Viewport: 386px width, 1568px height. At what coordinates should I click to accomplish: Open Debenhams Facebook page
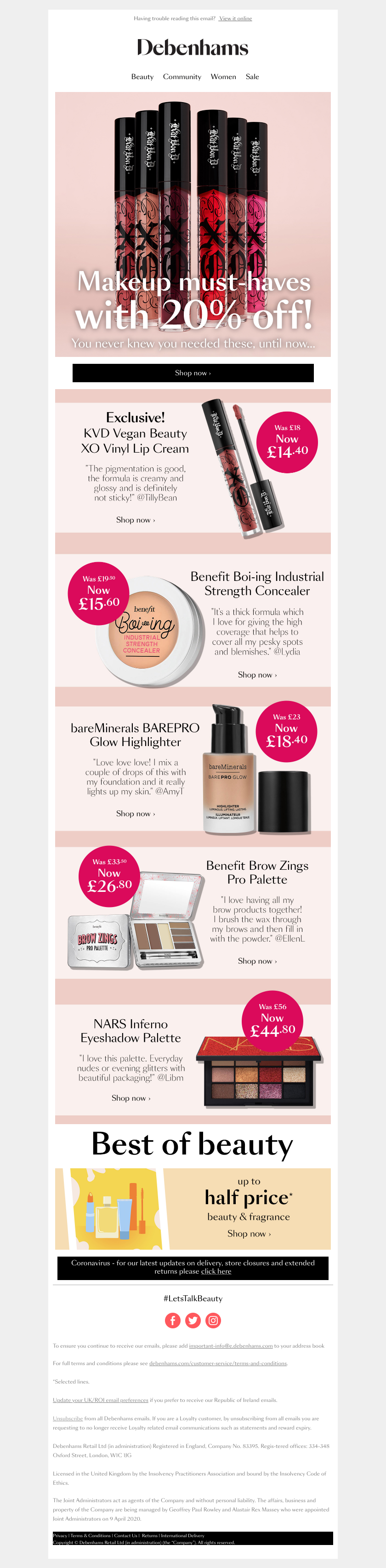(173, 1320)
